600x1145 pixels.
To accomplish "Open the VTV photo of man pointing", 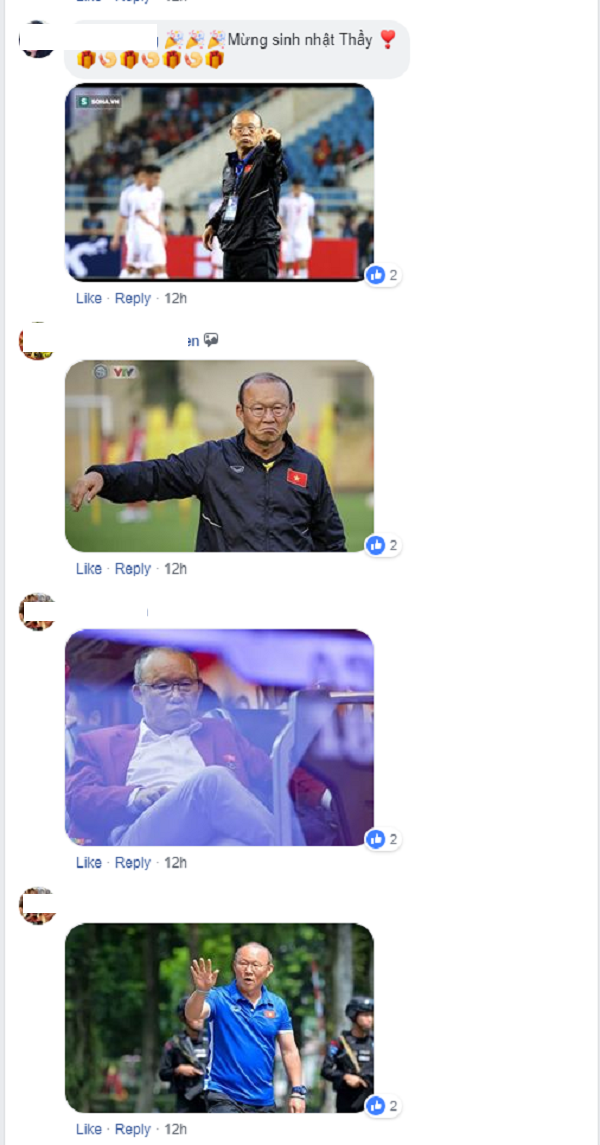I will (x=219, y=456).
